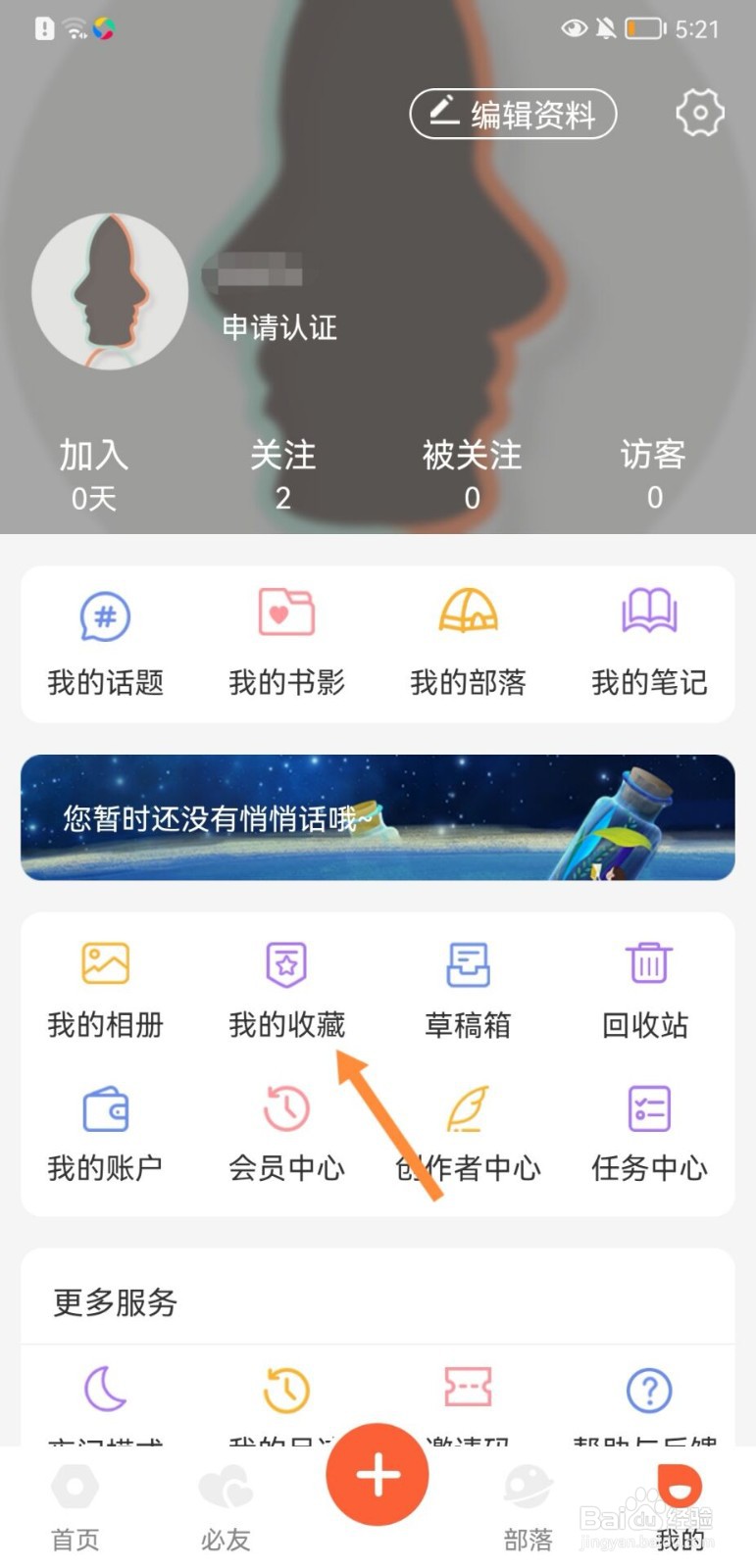Tap 申请认证 to apply for verification
This screenshot has width=756, height=1568.
coord(278,328)
